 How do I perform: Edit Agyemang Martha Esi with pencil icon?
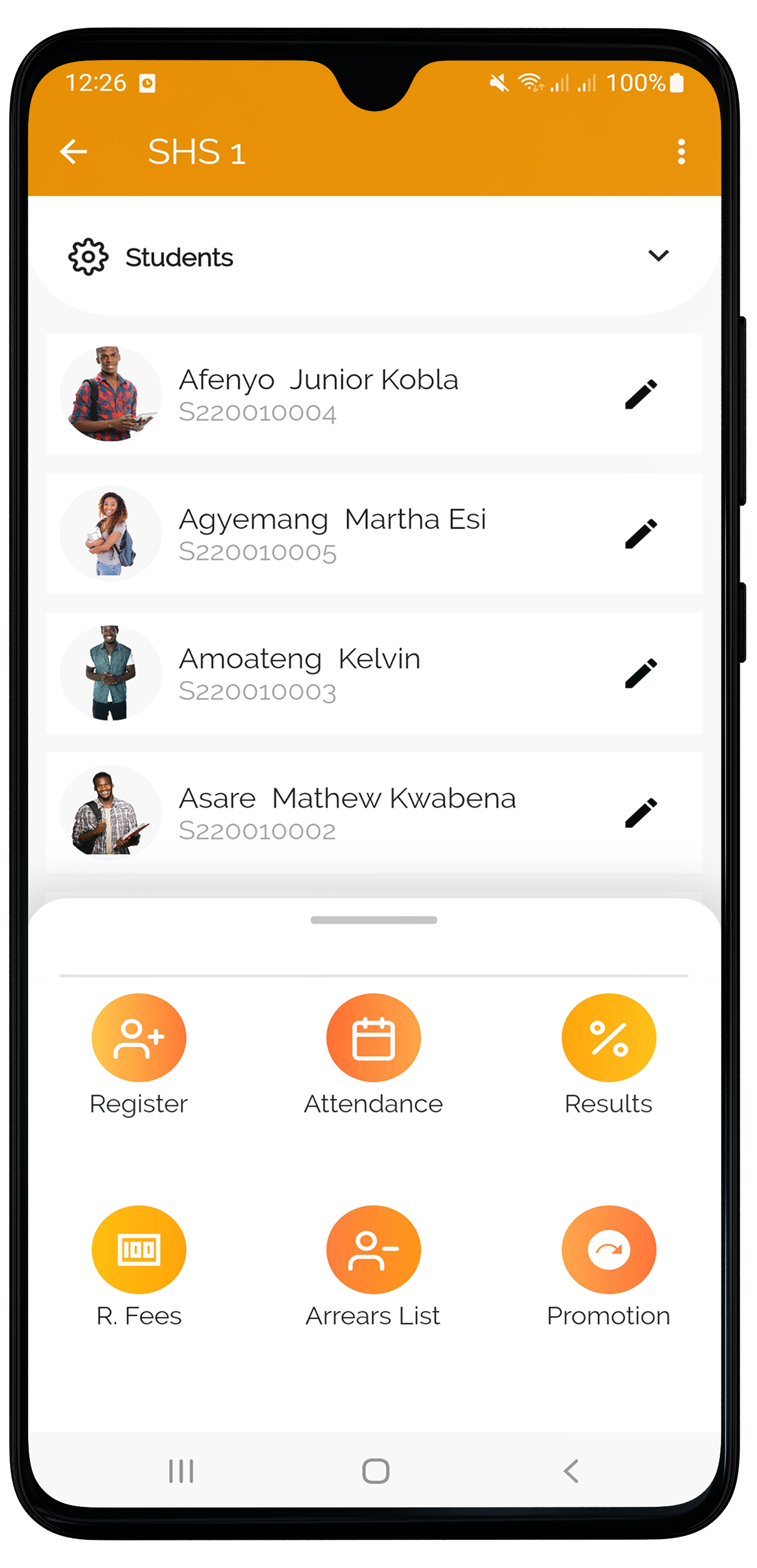pyautogui.click(x=641, y=534)
